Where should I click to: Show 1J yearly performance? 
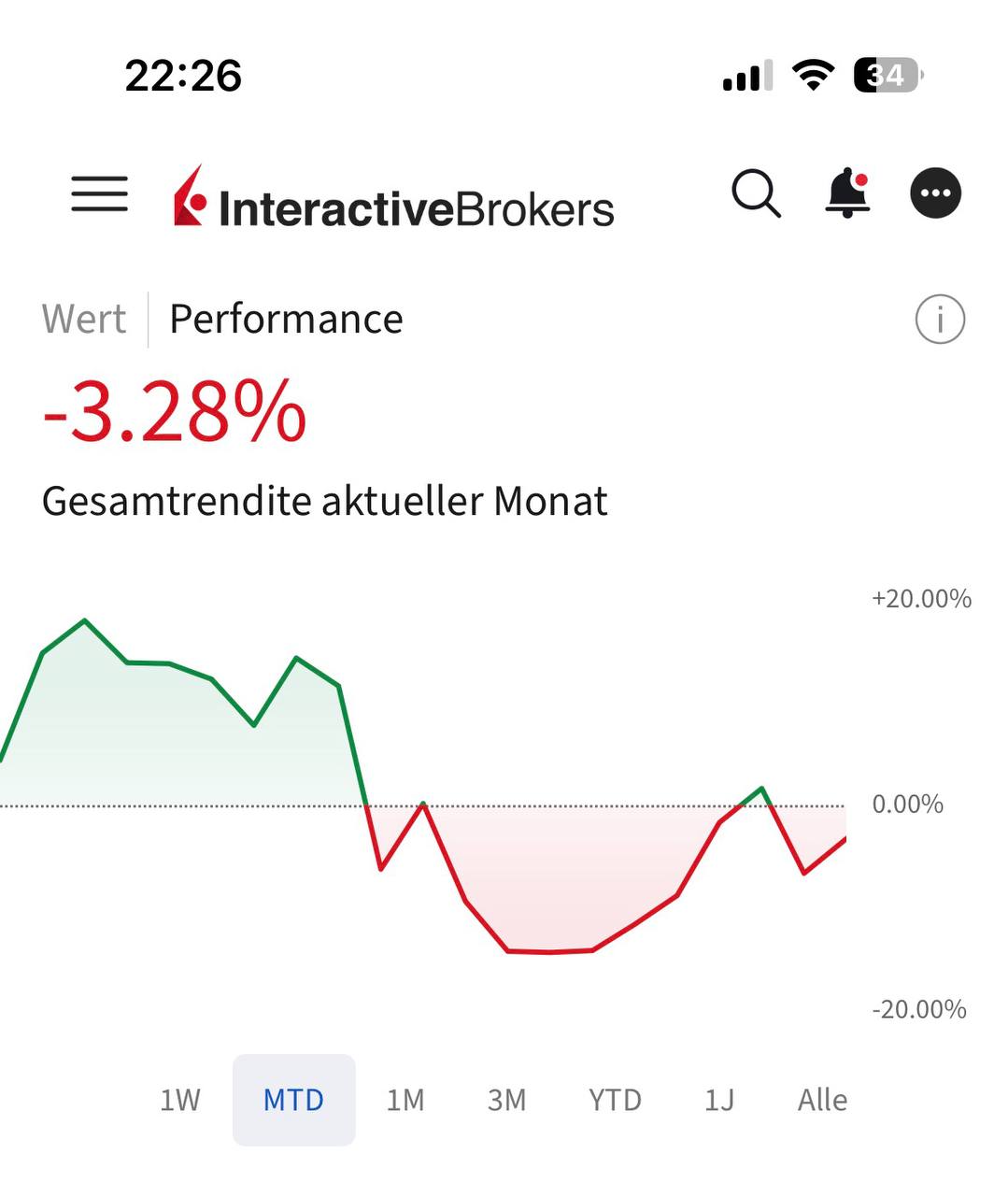point(718,1100)
